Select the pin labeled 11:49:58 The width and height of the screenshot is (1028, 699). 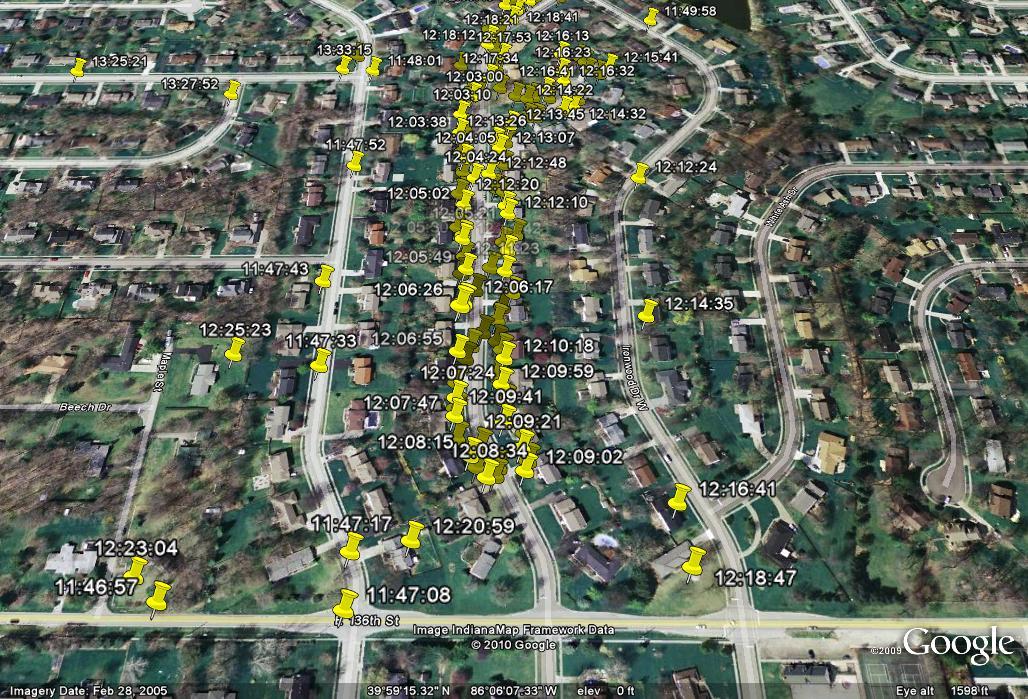tap(652, 15)
